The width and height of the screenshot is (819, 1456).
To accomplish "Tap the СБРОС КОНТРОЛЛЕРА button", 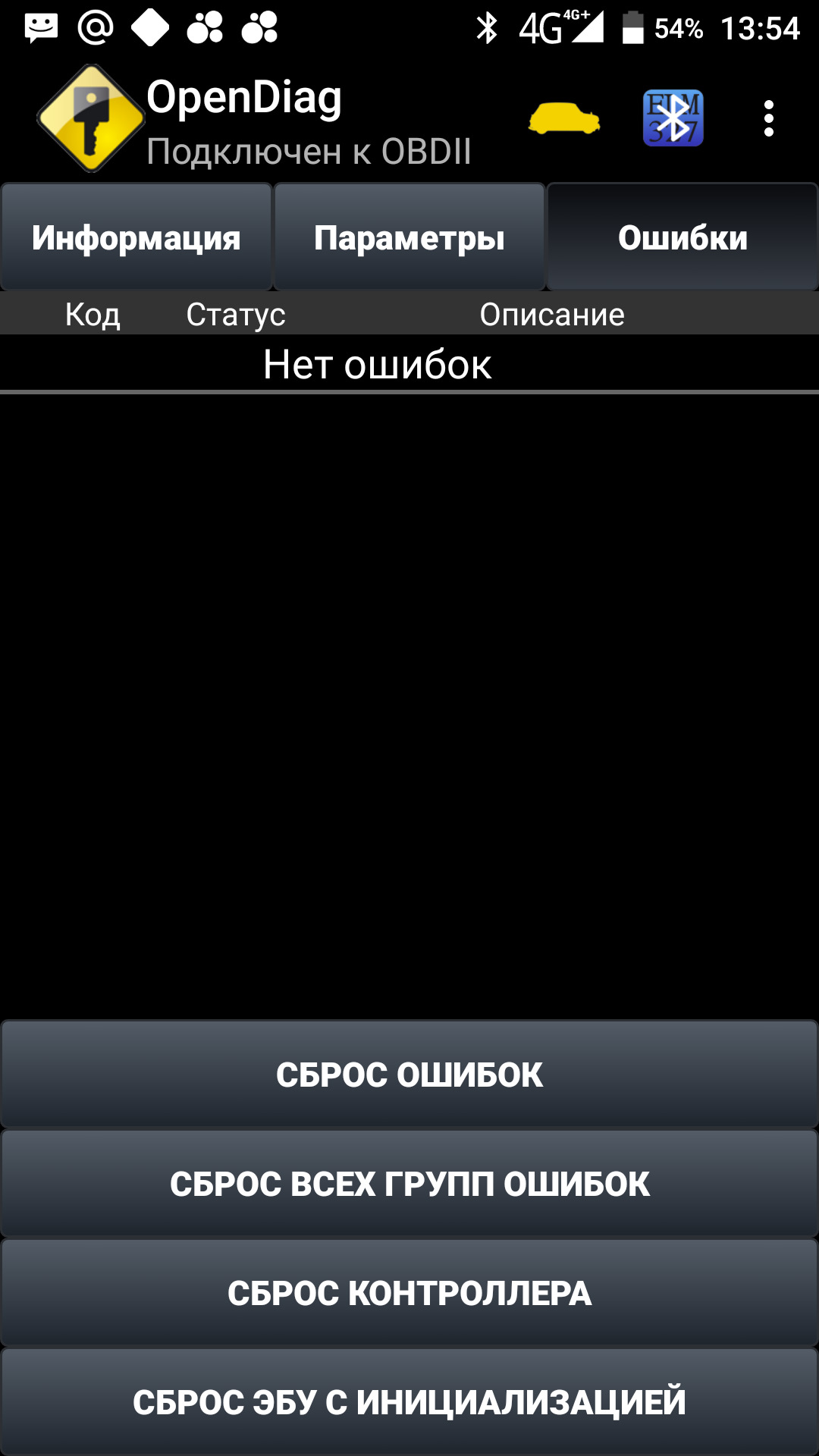I will [x=409, y=1293].
